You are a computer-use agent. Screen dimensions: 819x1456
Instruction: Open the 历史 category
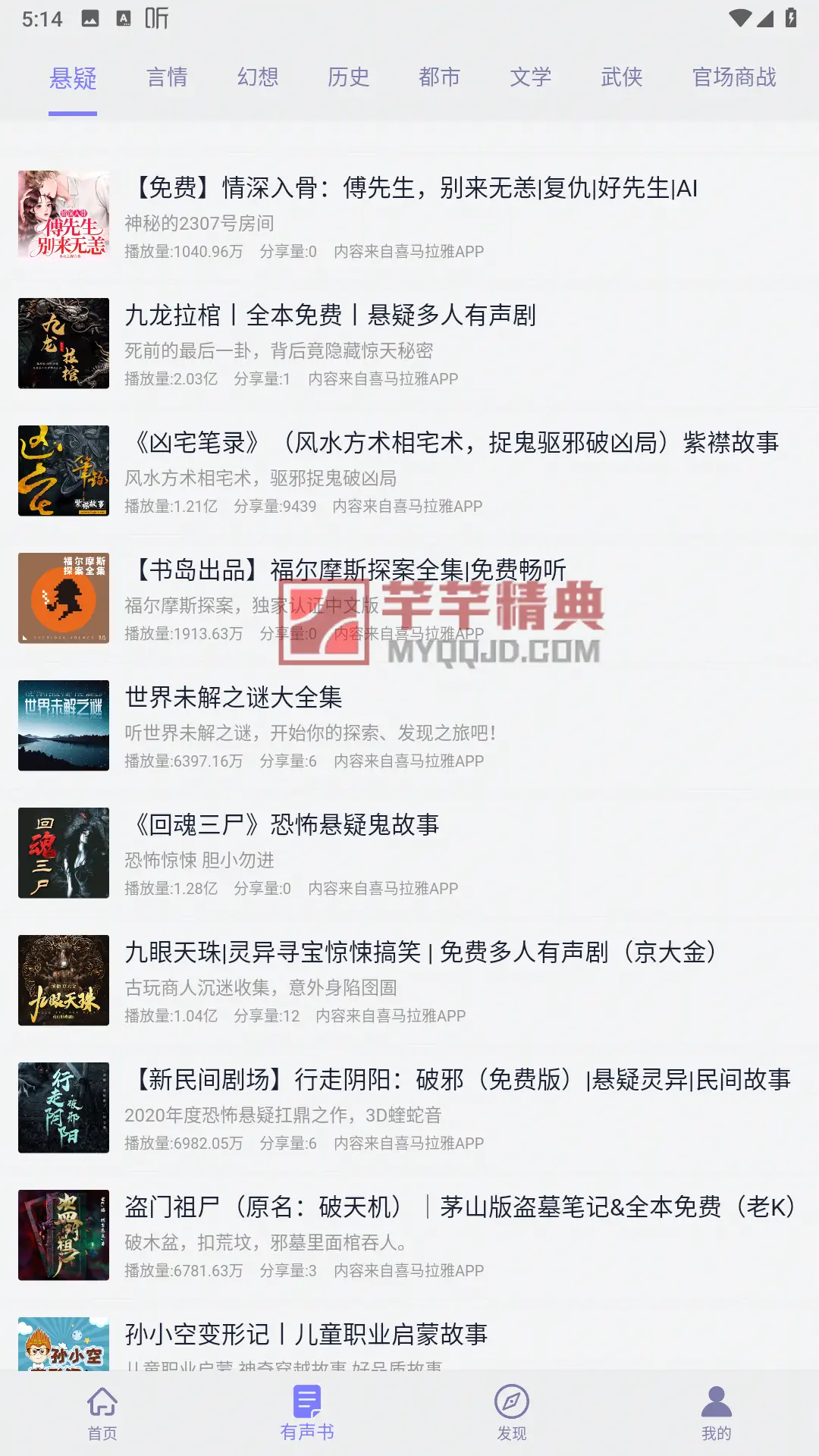(x=349, y=77)
